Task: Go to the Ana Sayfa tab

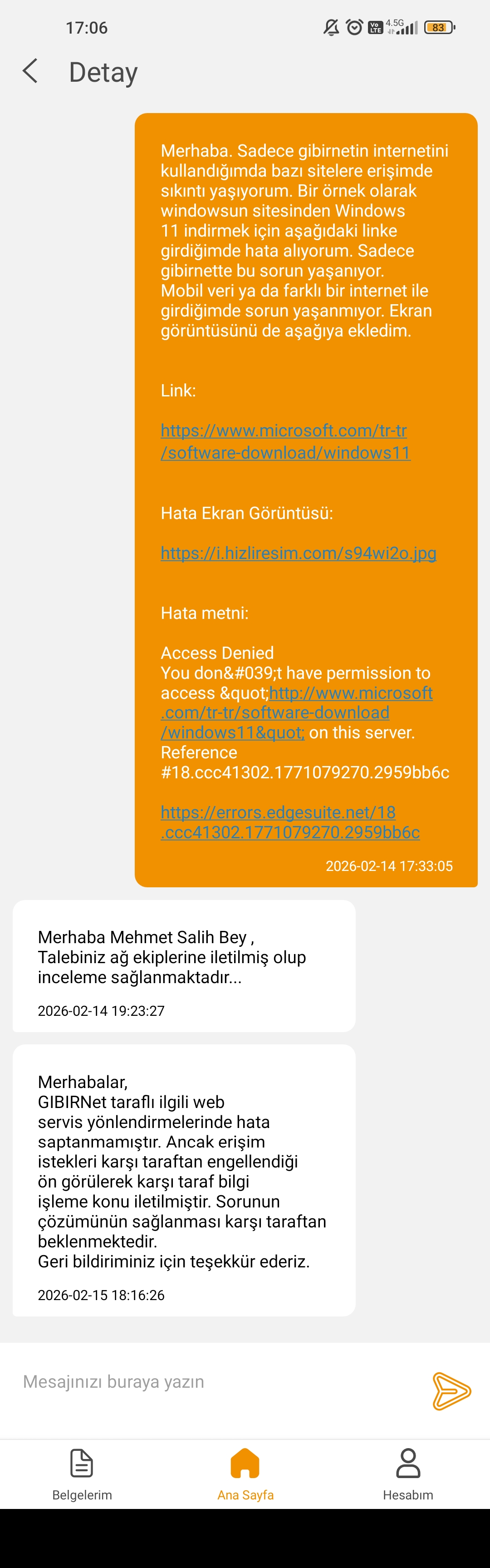Action: click(x=245, y=1474)
